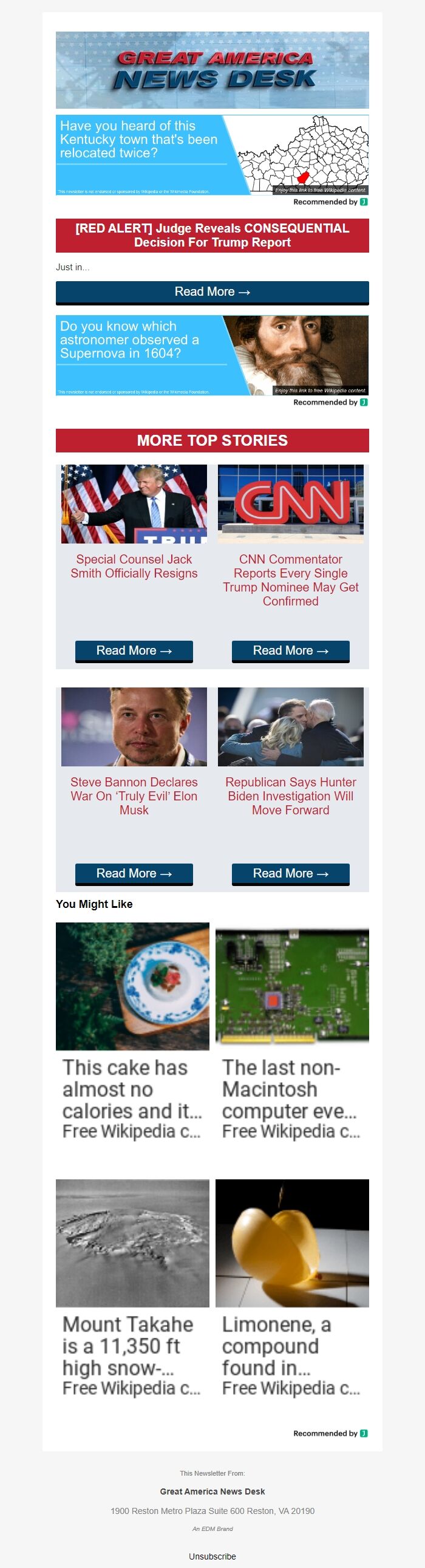
Task: Open the CNN Commentator Trump Nominee headline
Action: pos(290,579)
